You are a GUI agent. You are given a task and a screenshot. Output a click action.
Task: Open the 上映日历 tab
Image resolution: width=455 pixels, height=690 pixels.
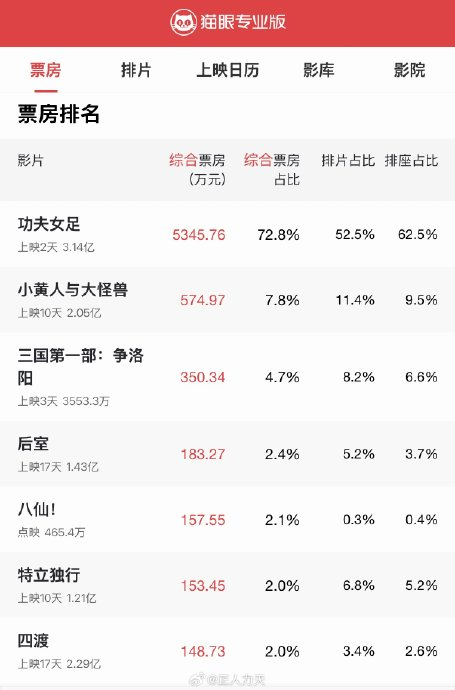(x=228, y=70)
